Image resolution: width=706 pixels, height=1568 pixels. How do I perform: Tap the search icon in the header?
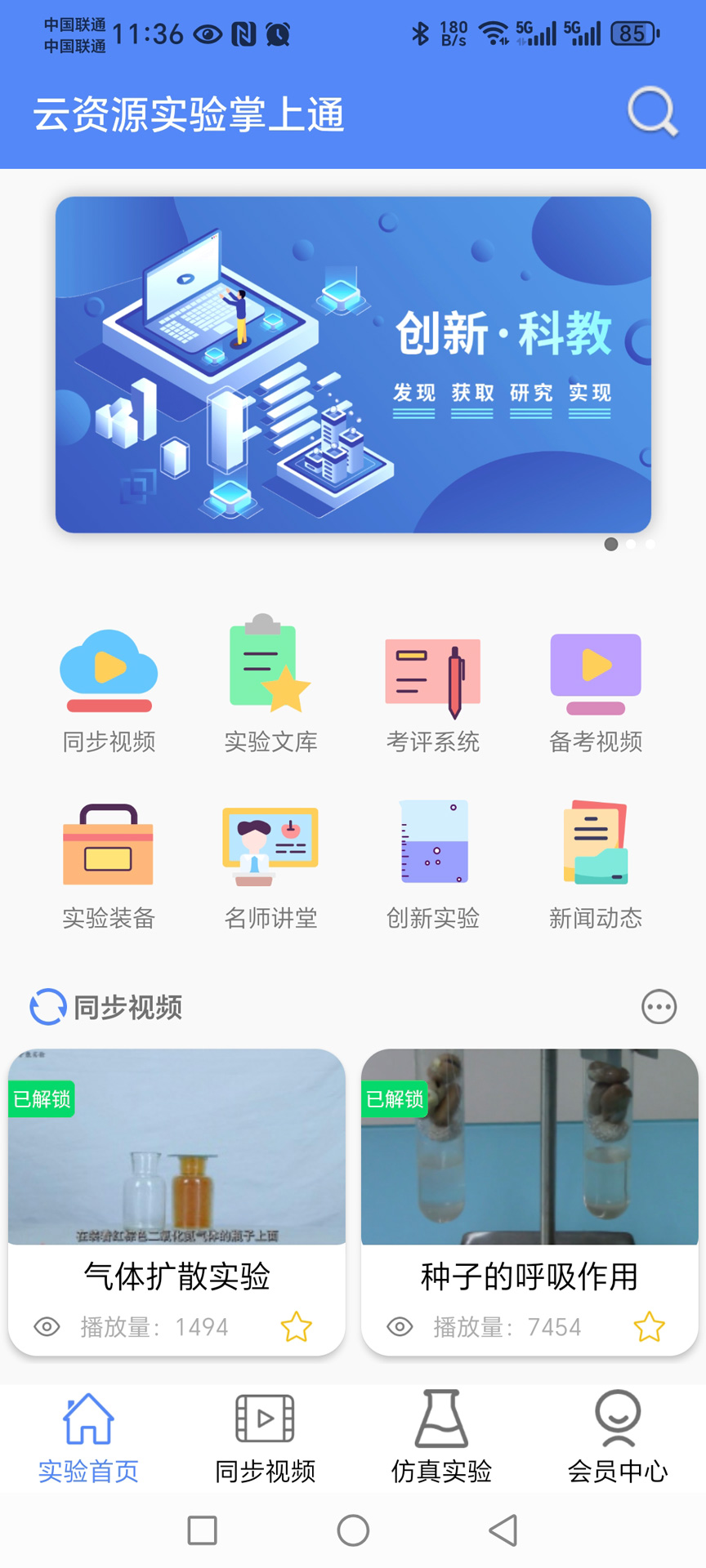click(651, 111)
